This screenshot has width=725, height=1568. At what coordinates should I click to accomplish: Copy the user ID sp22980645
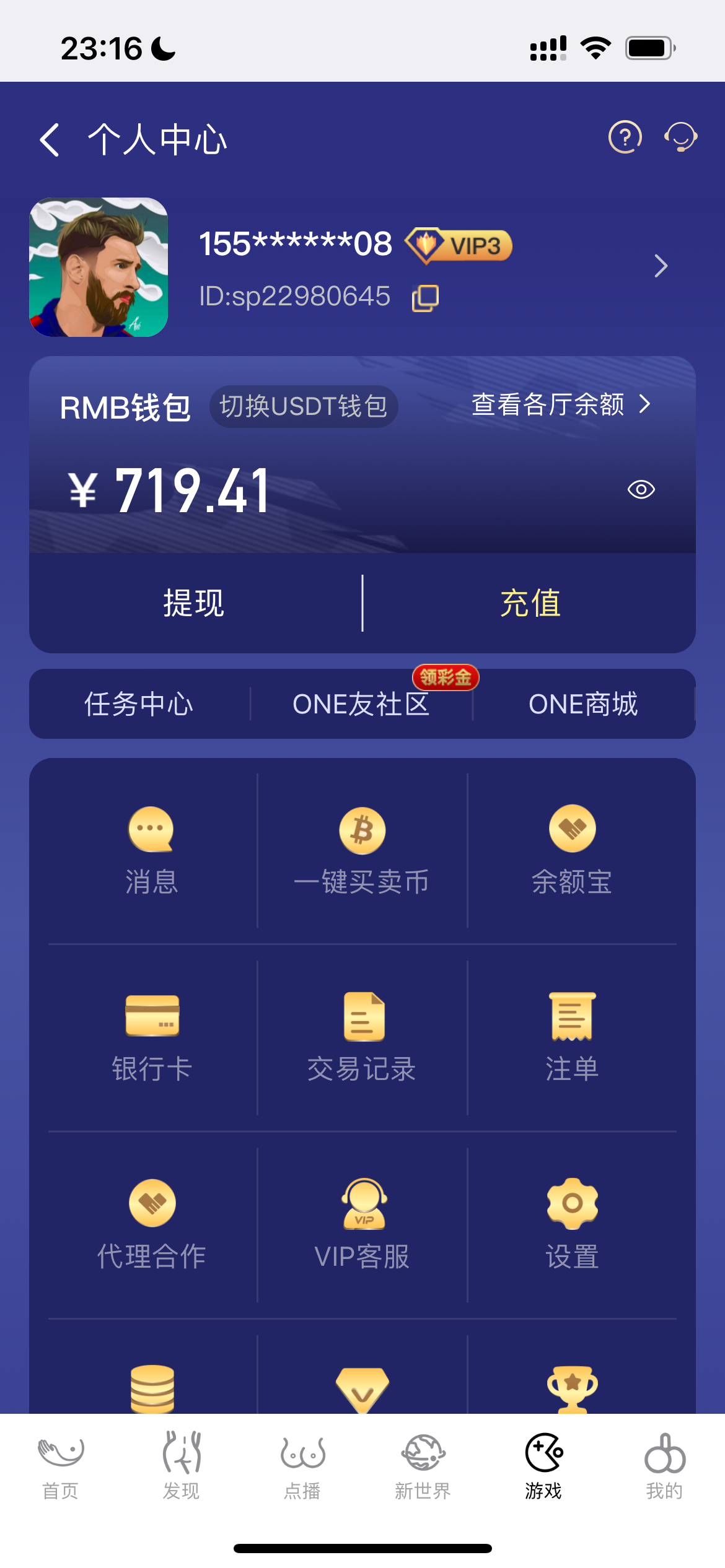point(425,298)
